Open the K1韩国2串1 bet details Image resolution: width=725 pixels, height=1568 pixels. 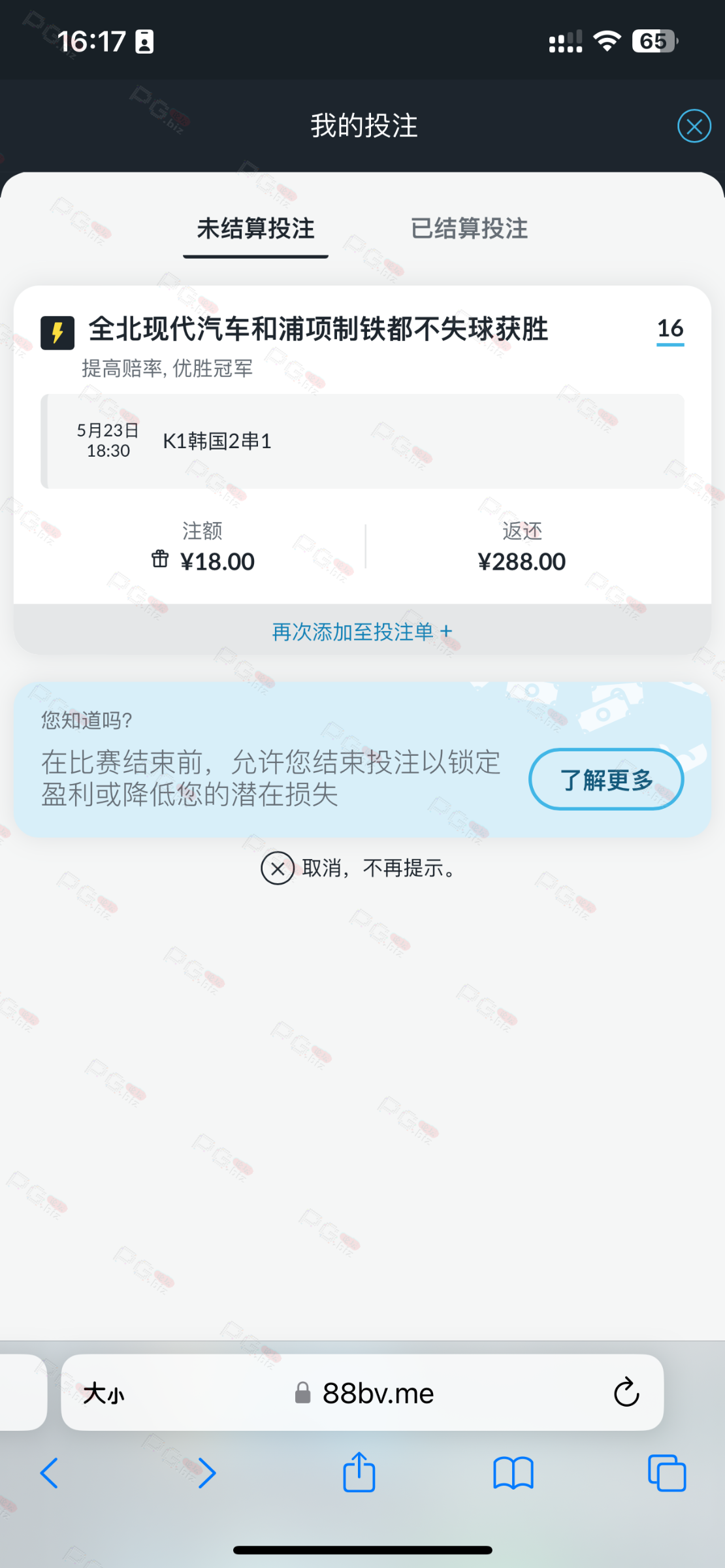tap(362, 441)
